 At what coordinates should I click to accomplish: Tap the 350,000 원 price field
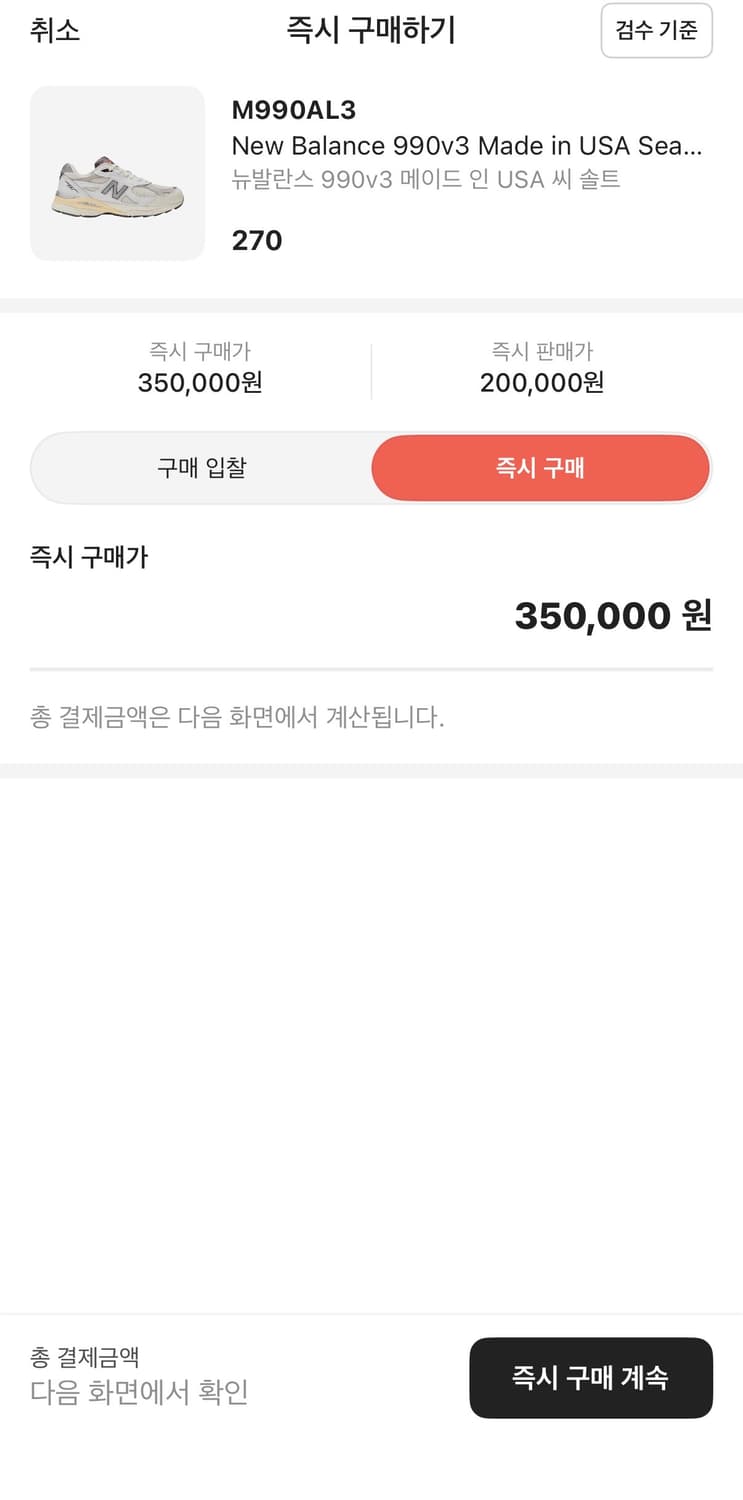(x=611, y=615)
